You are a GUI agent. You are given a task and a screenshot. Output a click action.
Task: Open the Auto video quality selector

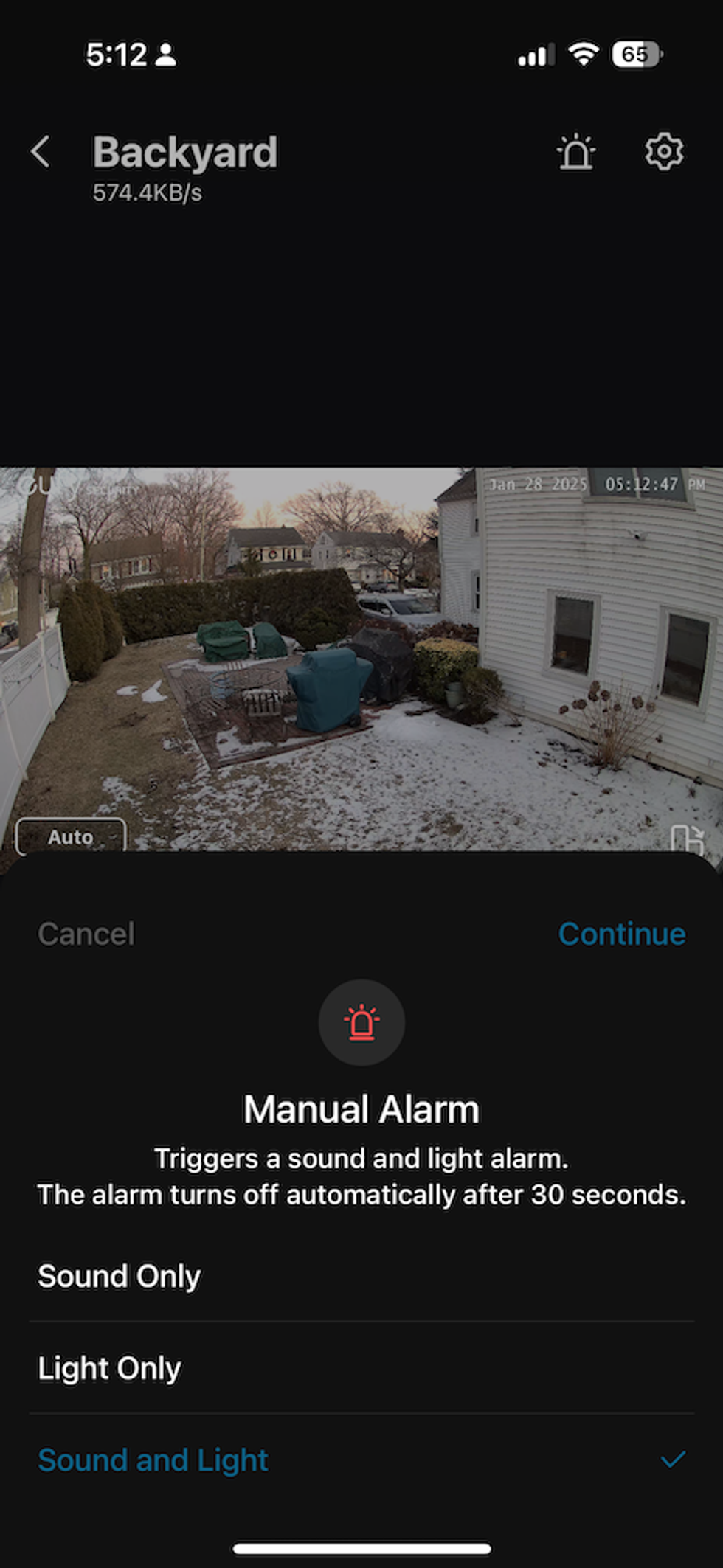pos(71,837)
